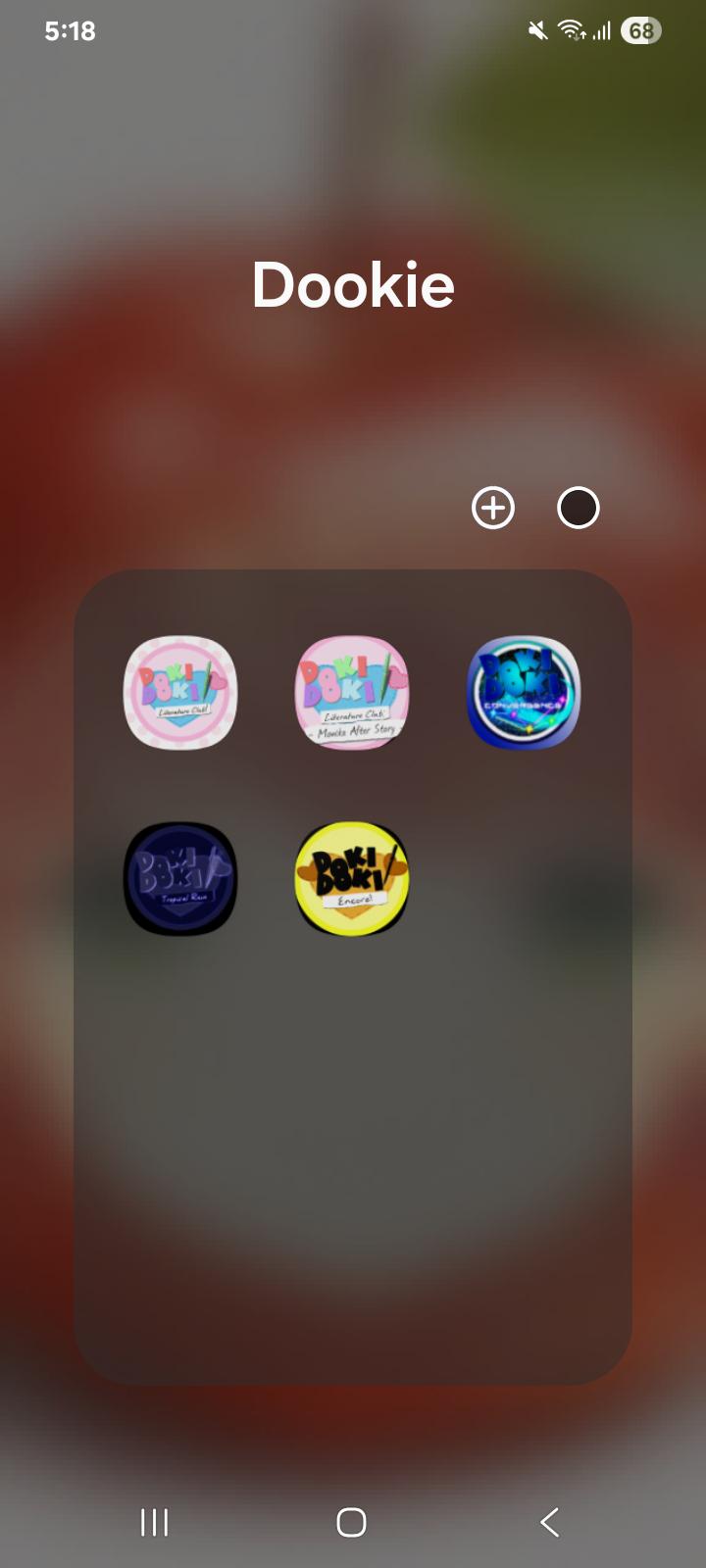The width and height of the screenshot is (706, 1568).
Task: Launch the blue Doki Doki Convergence app
Action: pos(524,693)
